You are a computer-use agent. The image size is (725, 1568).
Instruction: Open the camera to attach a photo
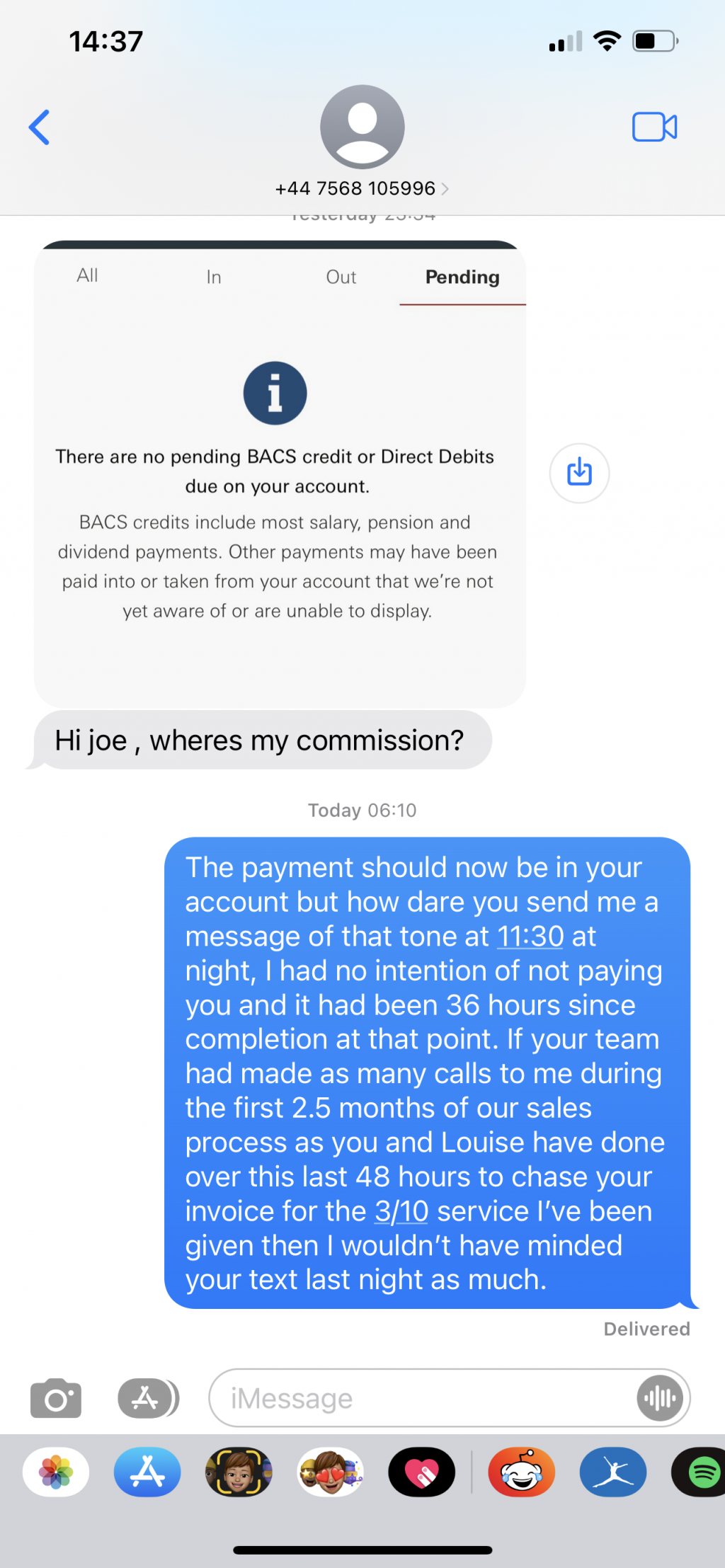pyautogui.click(x=56, y=1398)
